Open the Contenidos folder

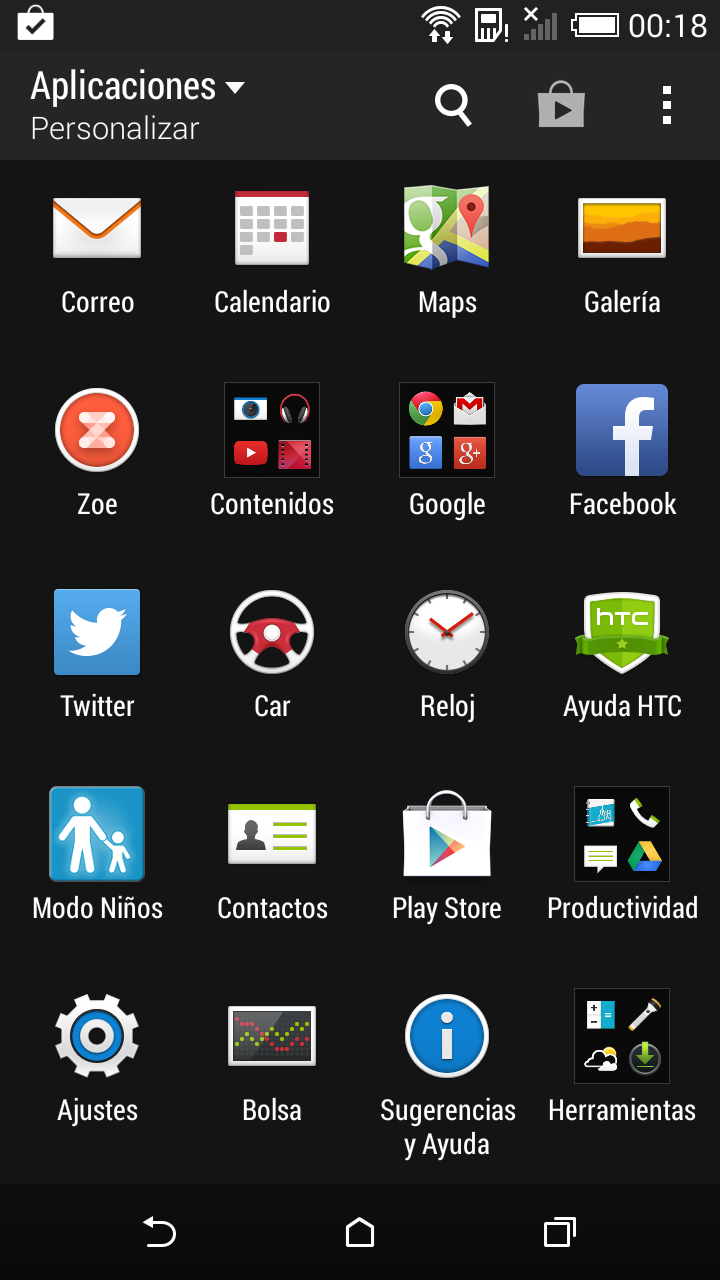click(272, 430)
